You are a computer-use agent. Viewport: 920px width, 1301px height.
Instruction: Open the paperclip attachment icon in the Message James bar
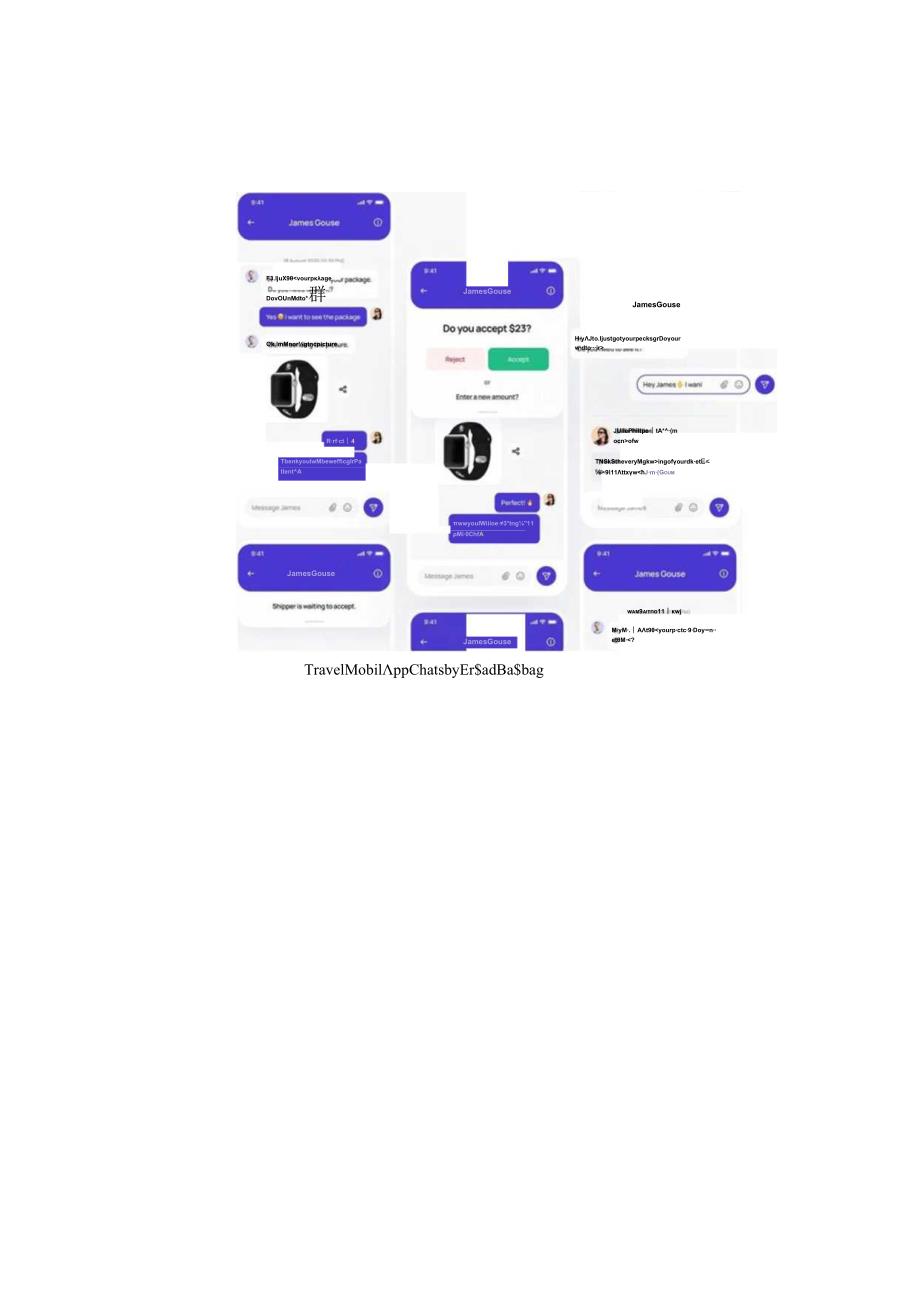pos(335,507)
